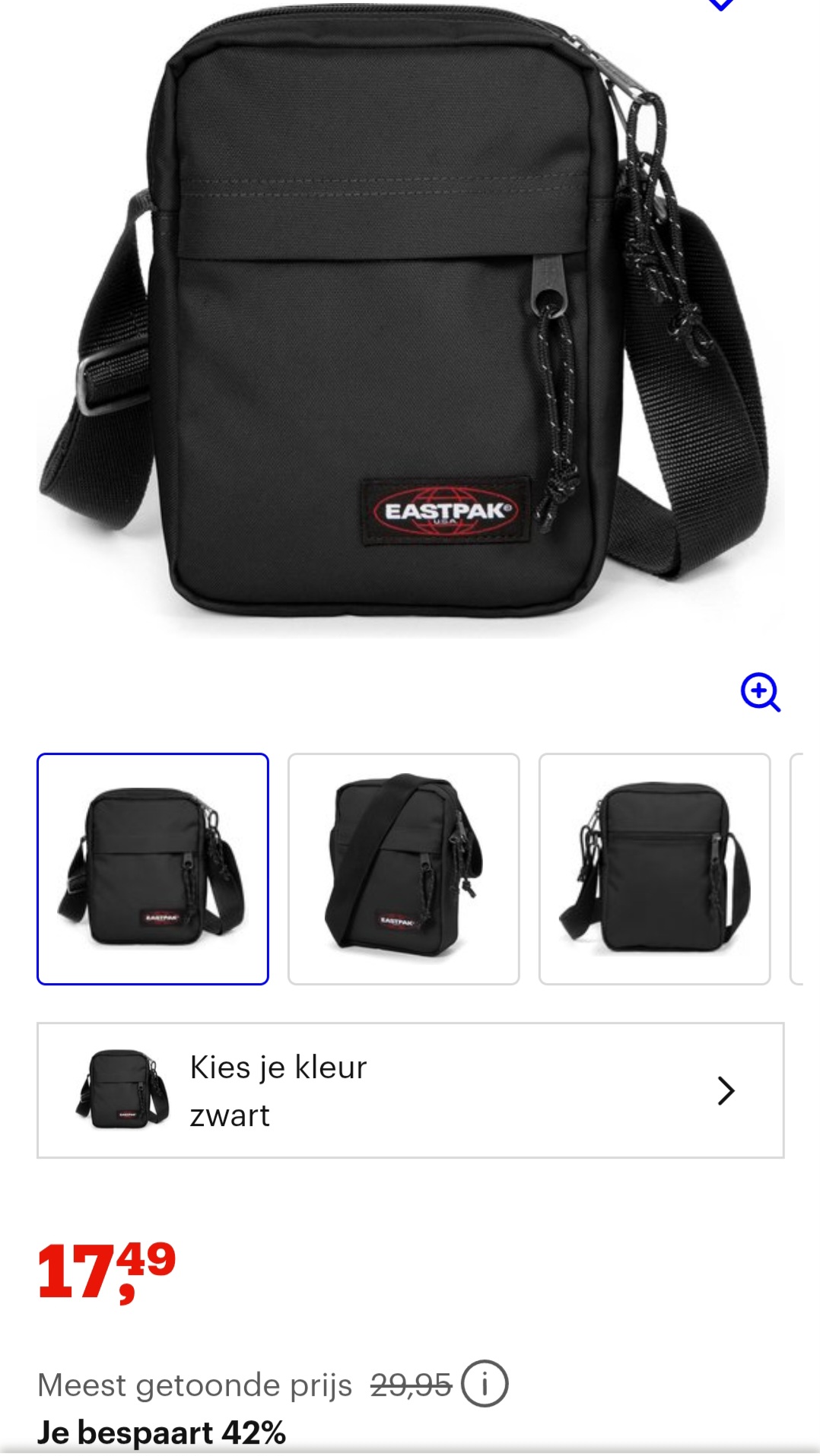
Task: Click the zwart color name
Action: [229, 1116]
